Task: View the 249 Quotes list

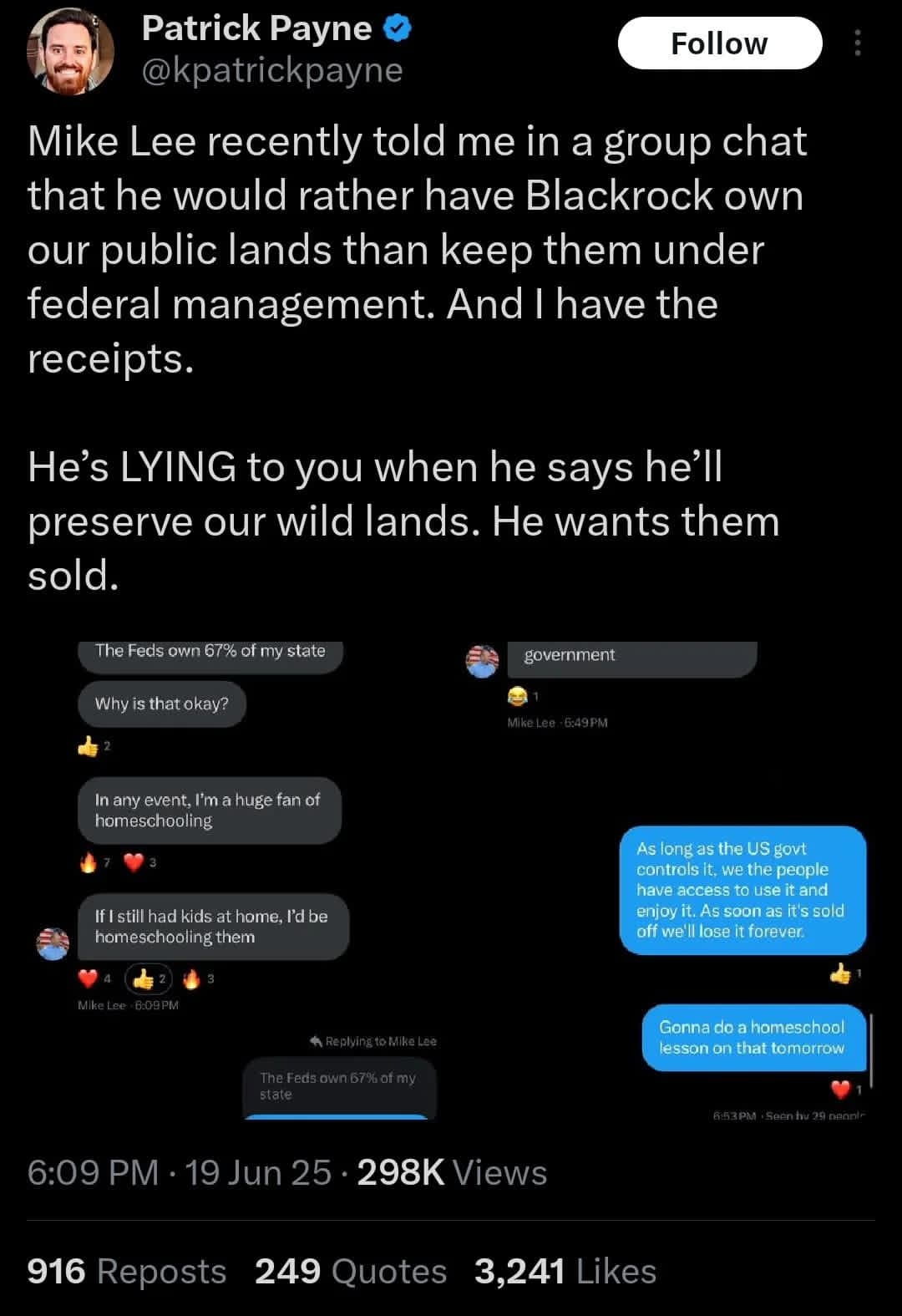Action: (x=351, y=1271)
